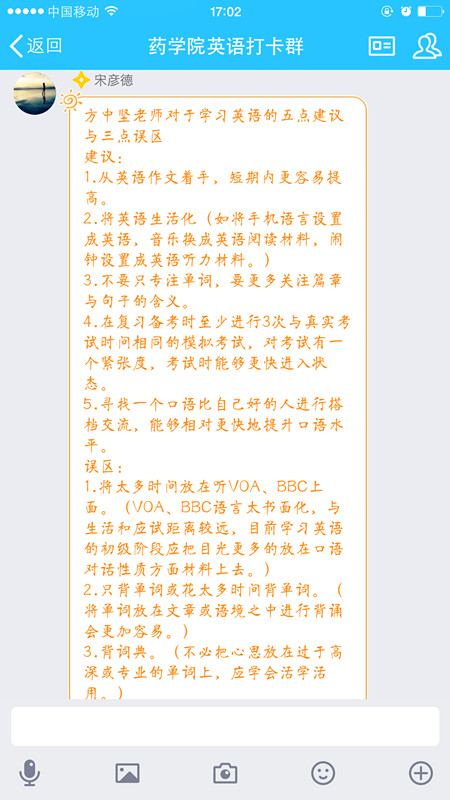Focus the message input field
This screenshot has width=450, height=800.
click(x=225, y=726)
